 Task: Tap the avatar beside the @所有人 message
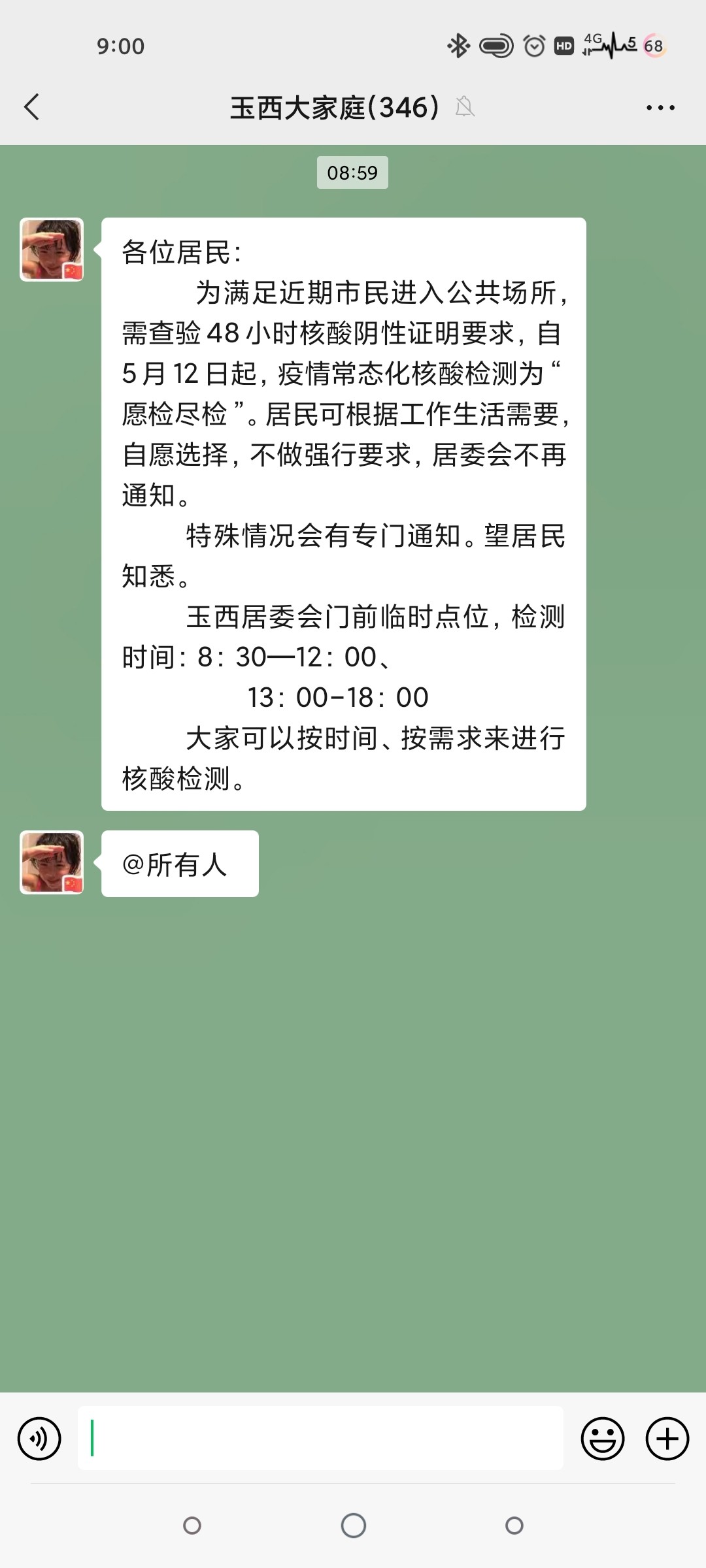[x=52, y=862]
